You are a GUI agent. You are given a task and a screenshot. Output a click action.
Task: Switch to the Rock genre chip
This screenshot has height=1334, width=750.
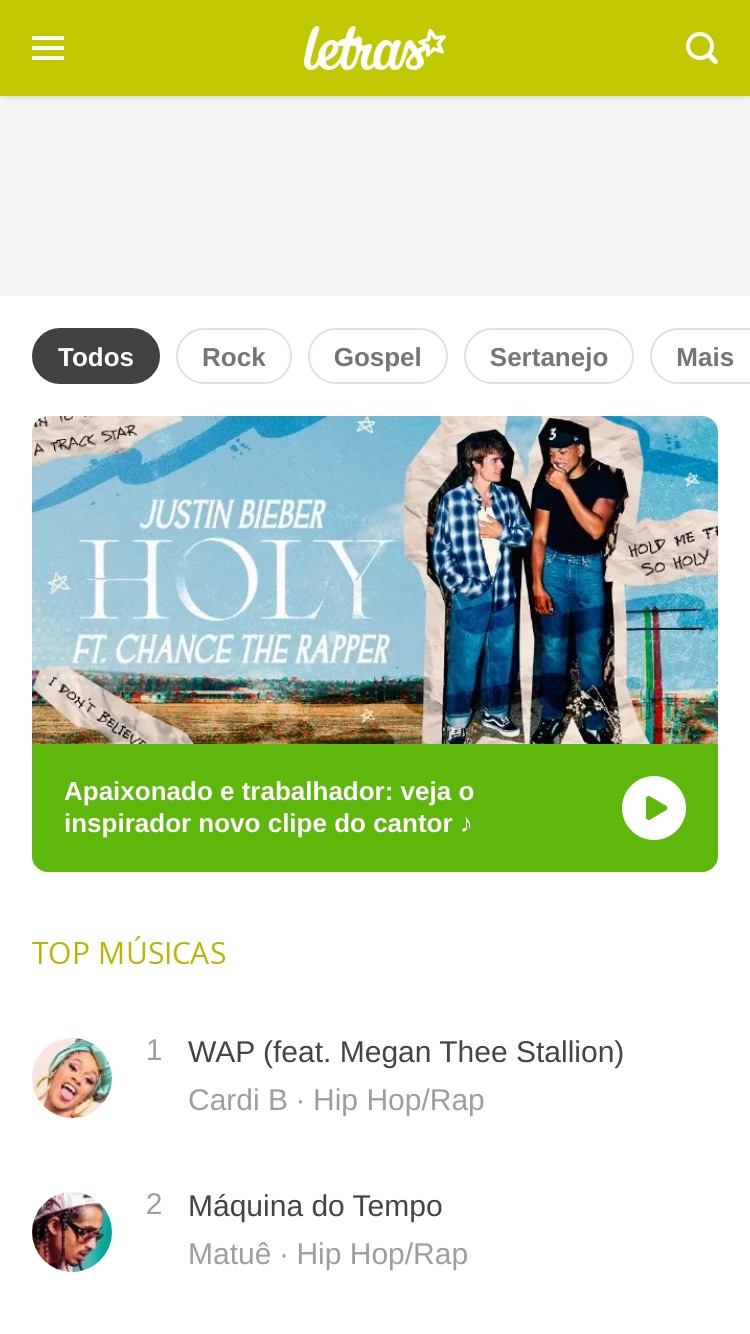pos(234,356)
